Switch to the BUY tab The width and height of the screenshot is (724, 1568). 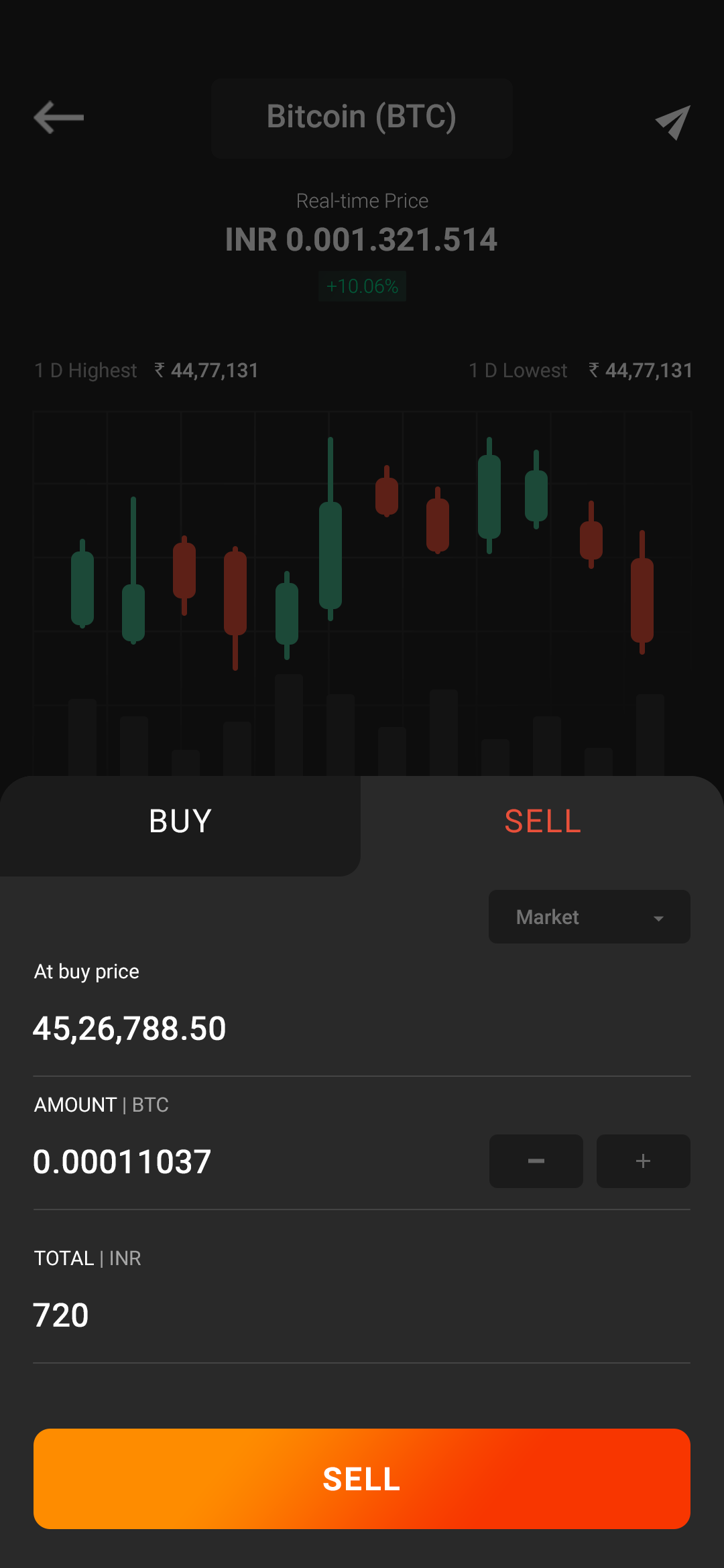coord(180,822)
